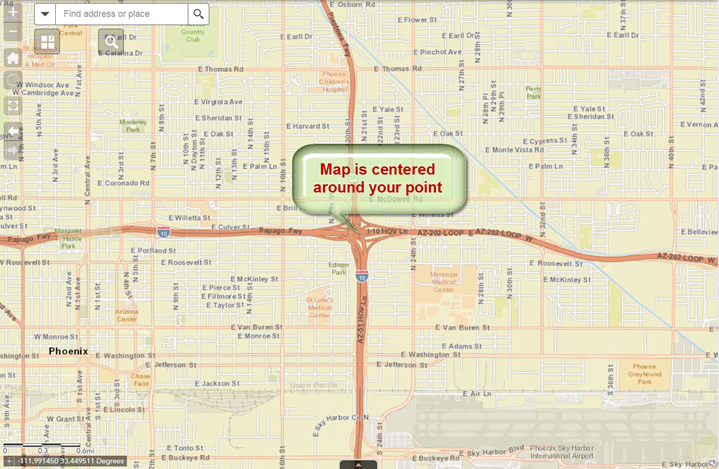Go forward to next map extent
Viewport: 719px width, 469px height.
coord(12,149)
